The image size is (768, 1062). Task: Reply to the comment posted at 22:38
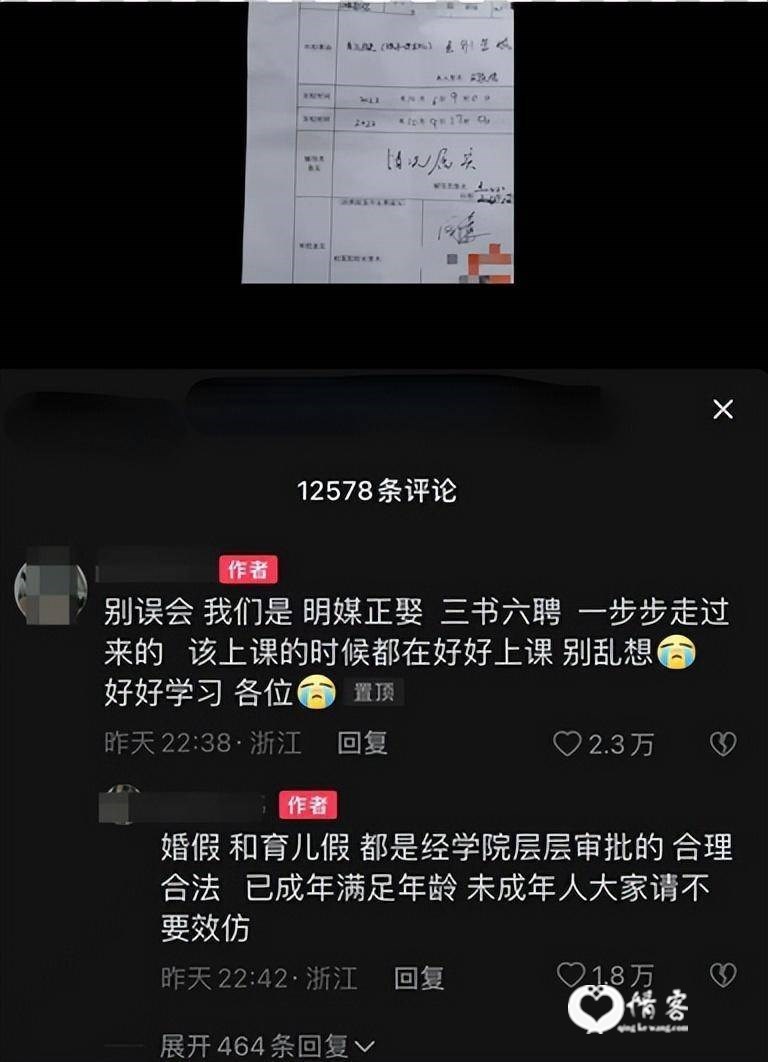tap(362, 743)
